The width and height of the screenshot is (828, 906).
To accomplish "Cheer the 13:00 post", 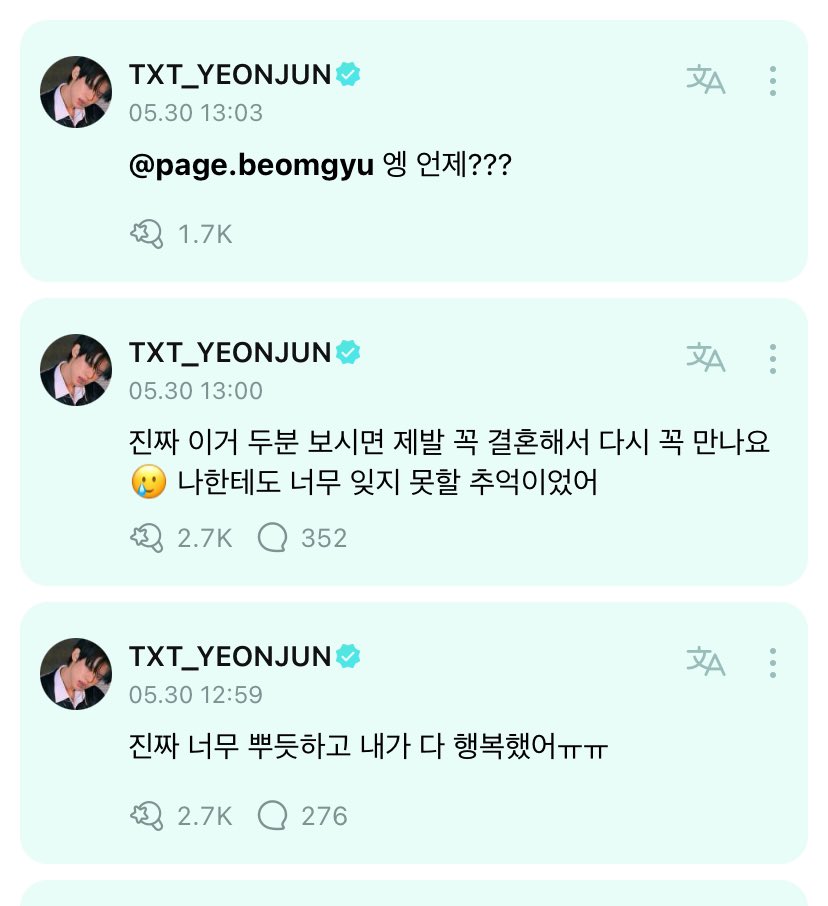I will [x=146, y=538].
